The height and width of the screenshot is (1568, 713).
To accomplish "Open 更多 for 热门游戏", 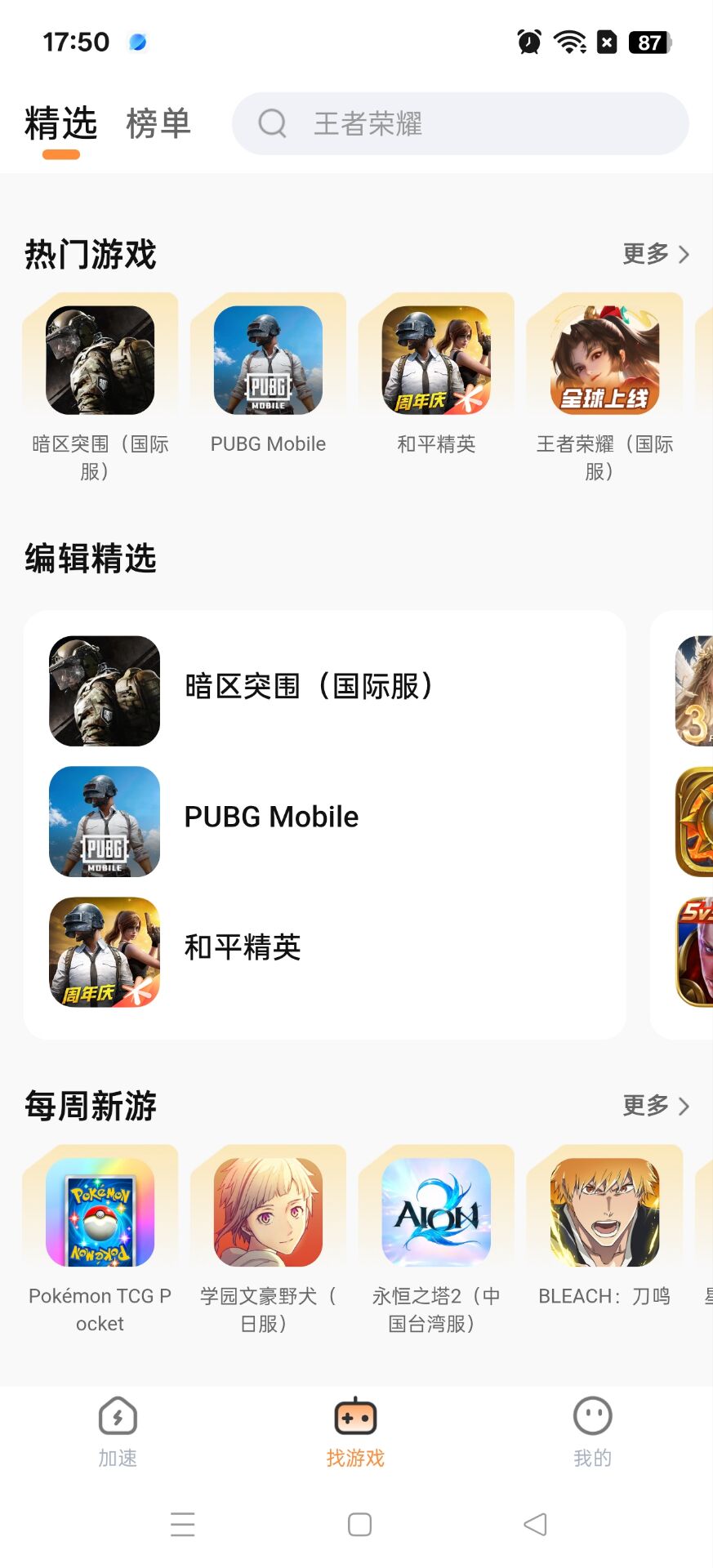I will tap(656, 254).
